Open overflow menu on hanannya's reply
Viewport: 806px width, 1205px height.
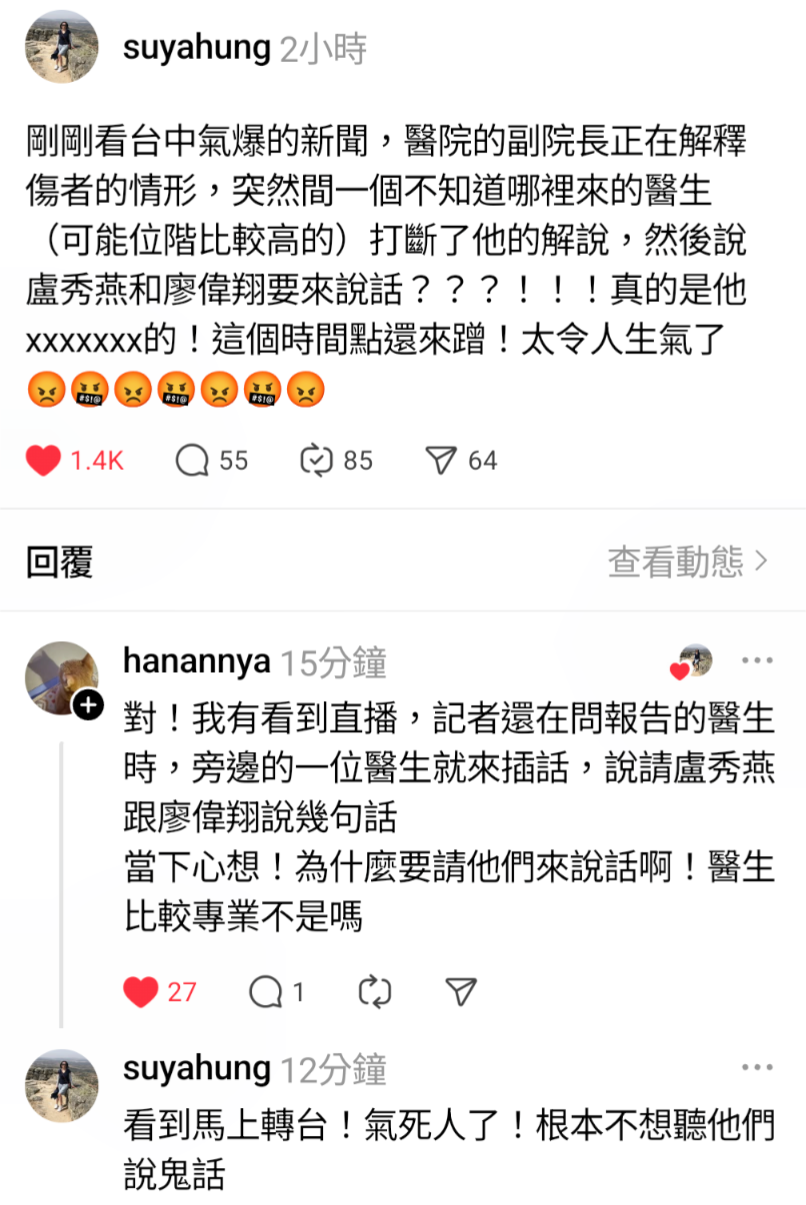pos(757,661)
